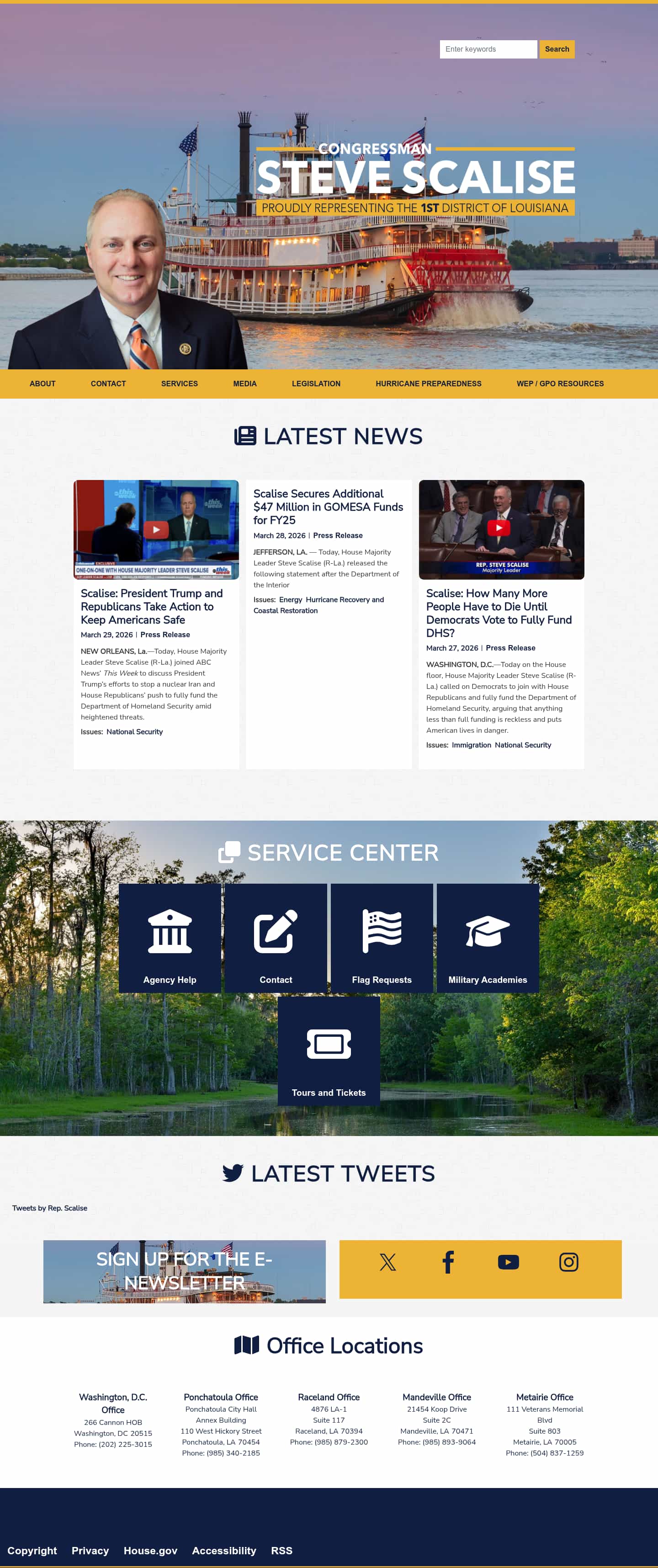This screenshot has width=658, height=1568.
Task: Select HURRICANE PREPAREDNESS in the navigation
Action: tap(429, 384)
